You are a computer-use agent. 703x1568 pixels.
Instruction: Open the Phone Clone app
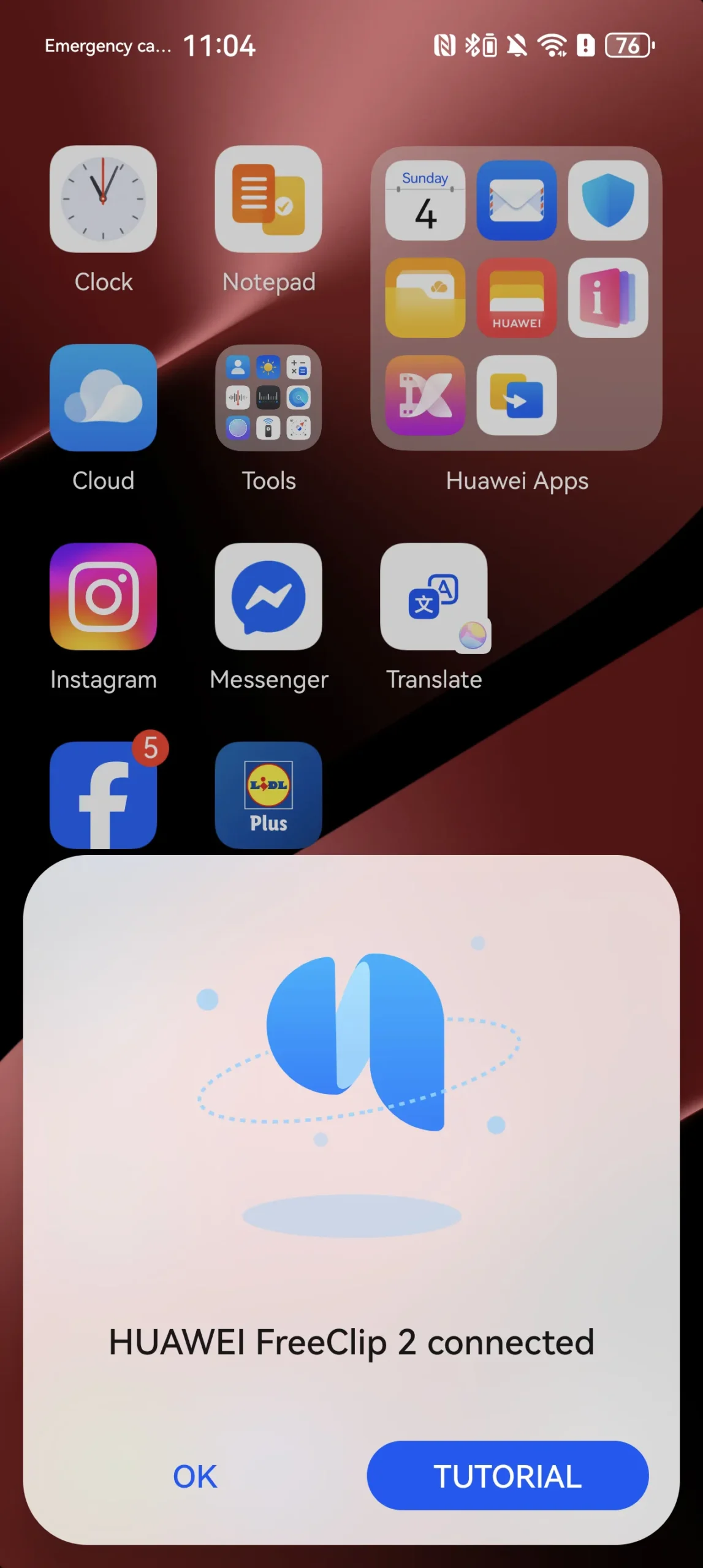[517, 395]
